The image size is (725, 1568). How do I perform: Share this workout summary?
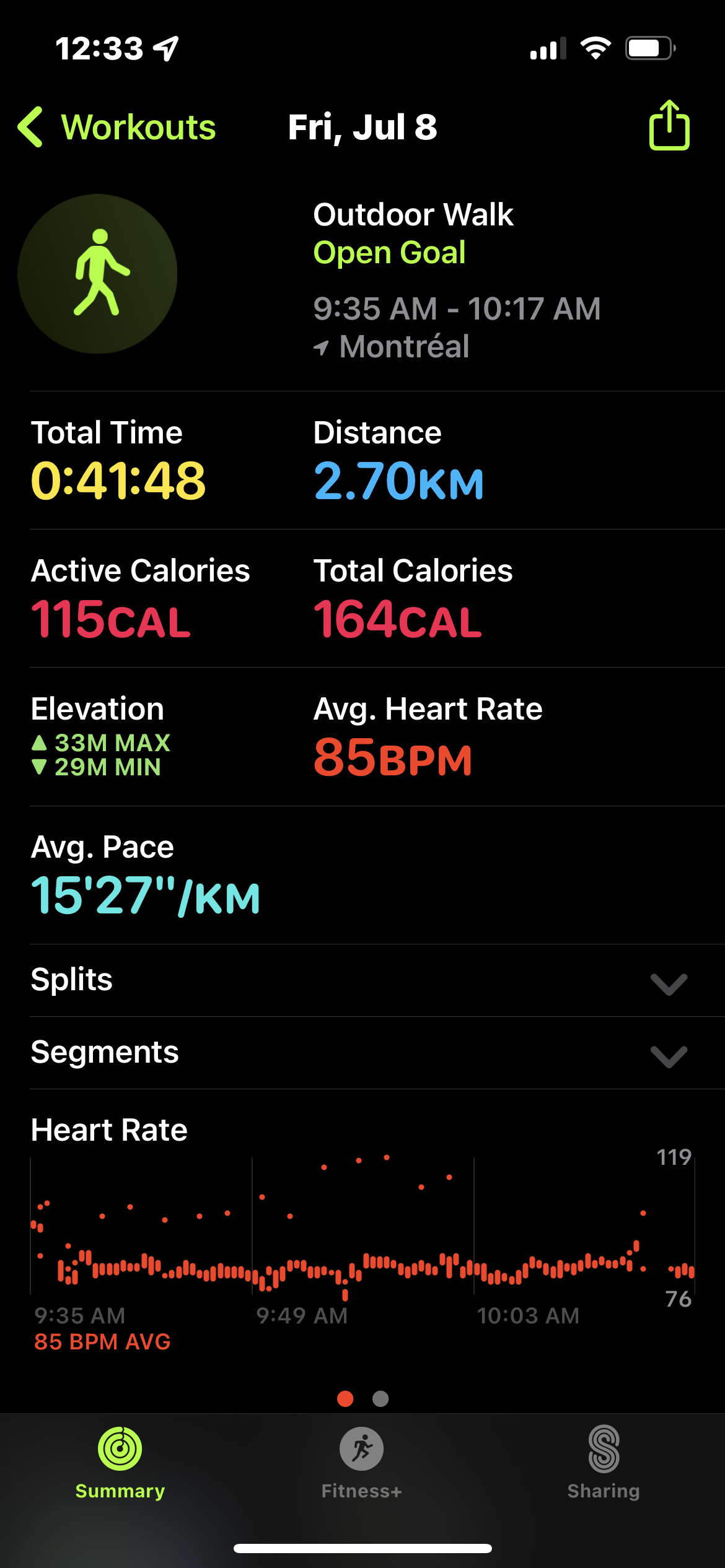tap(669, 126)
